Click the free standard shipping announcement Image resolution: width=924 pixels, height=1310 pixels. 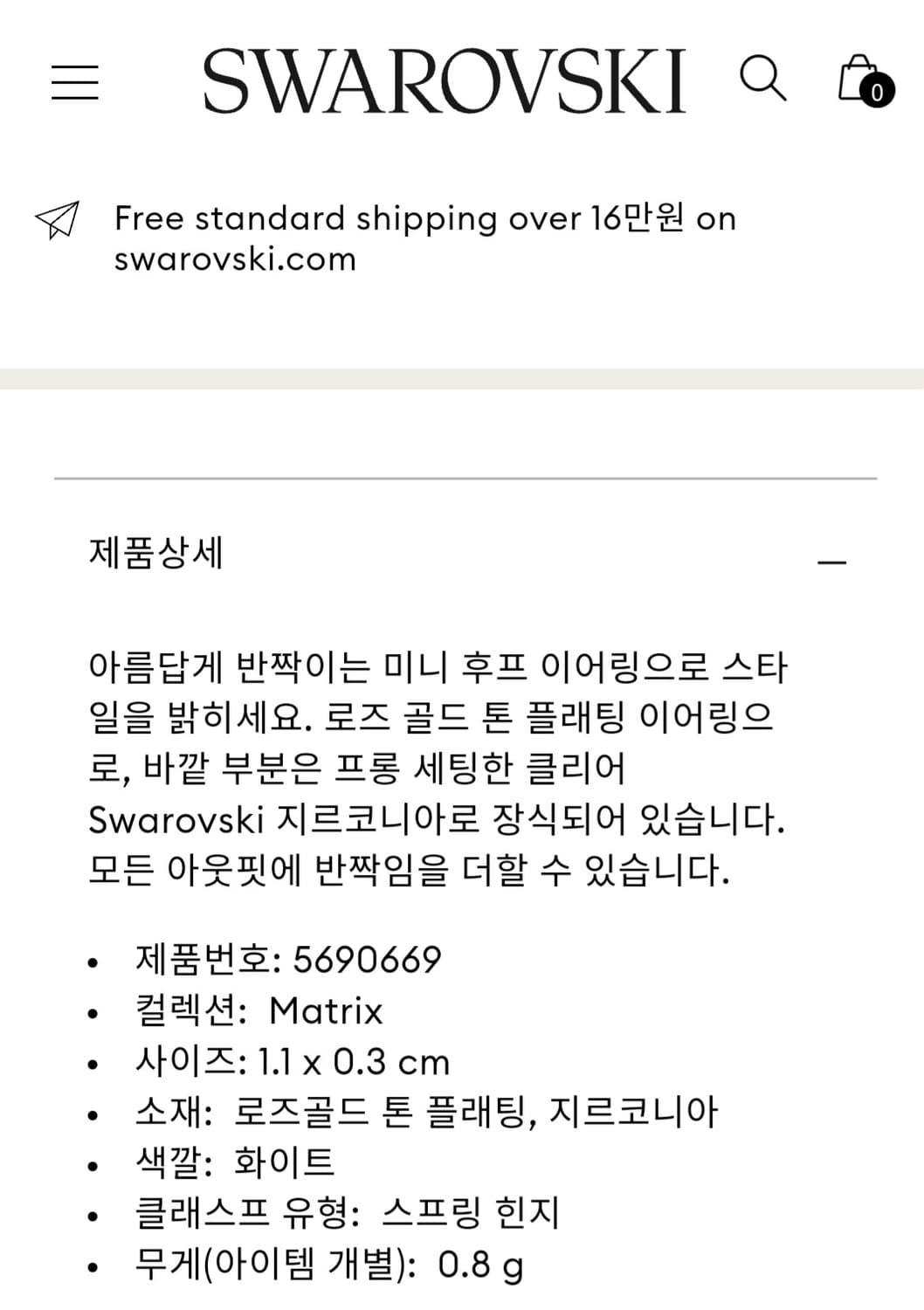pos(424,238)
